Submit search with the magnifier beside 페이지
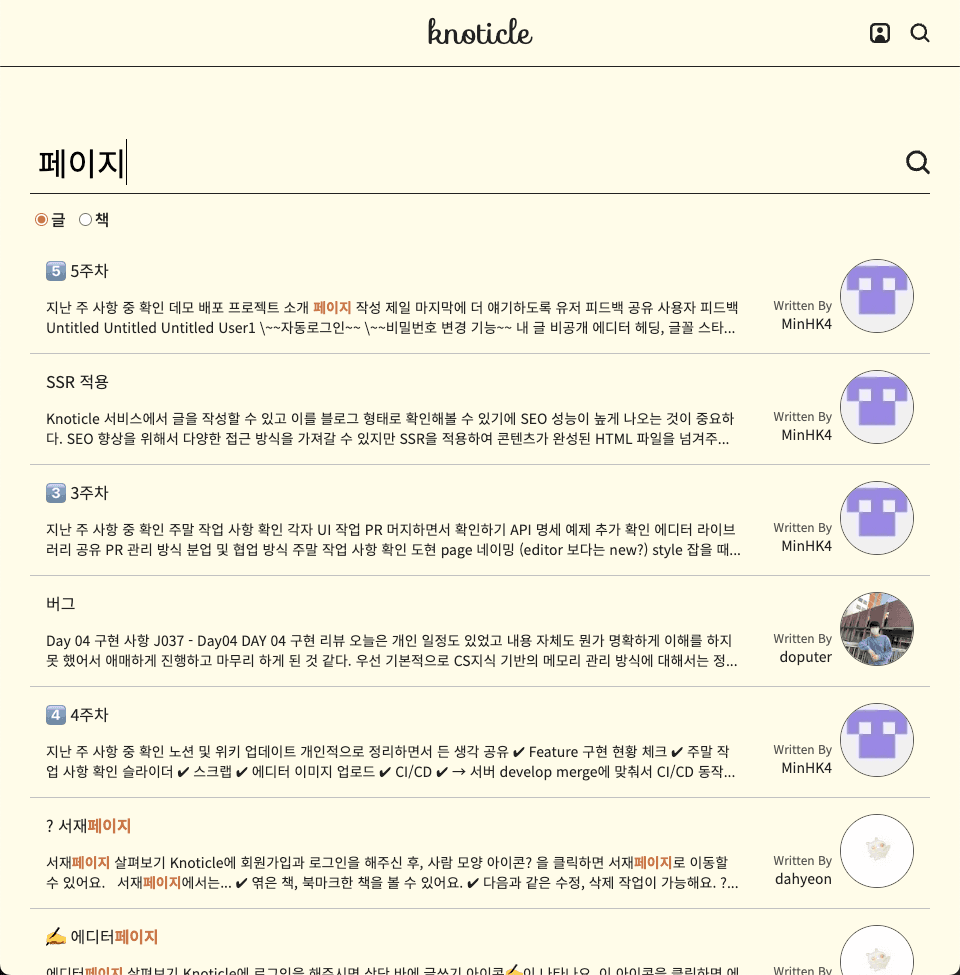Viewport: 960px width, 975px height. [x=917, y=163]
